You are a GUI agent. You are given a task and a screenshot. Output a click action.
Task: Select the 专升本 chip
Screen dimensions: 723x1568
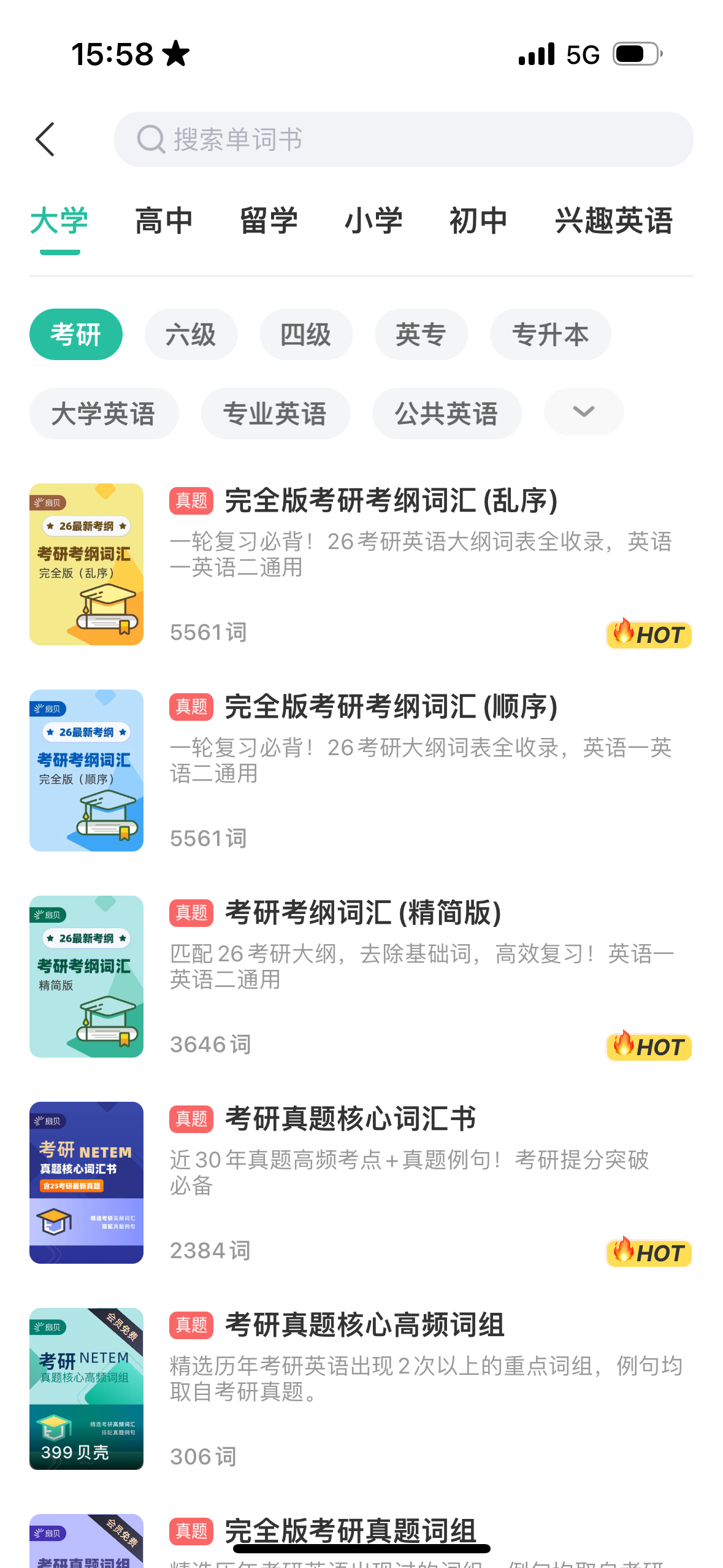coord(550,334)
